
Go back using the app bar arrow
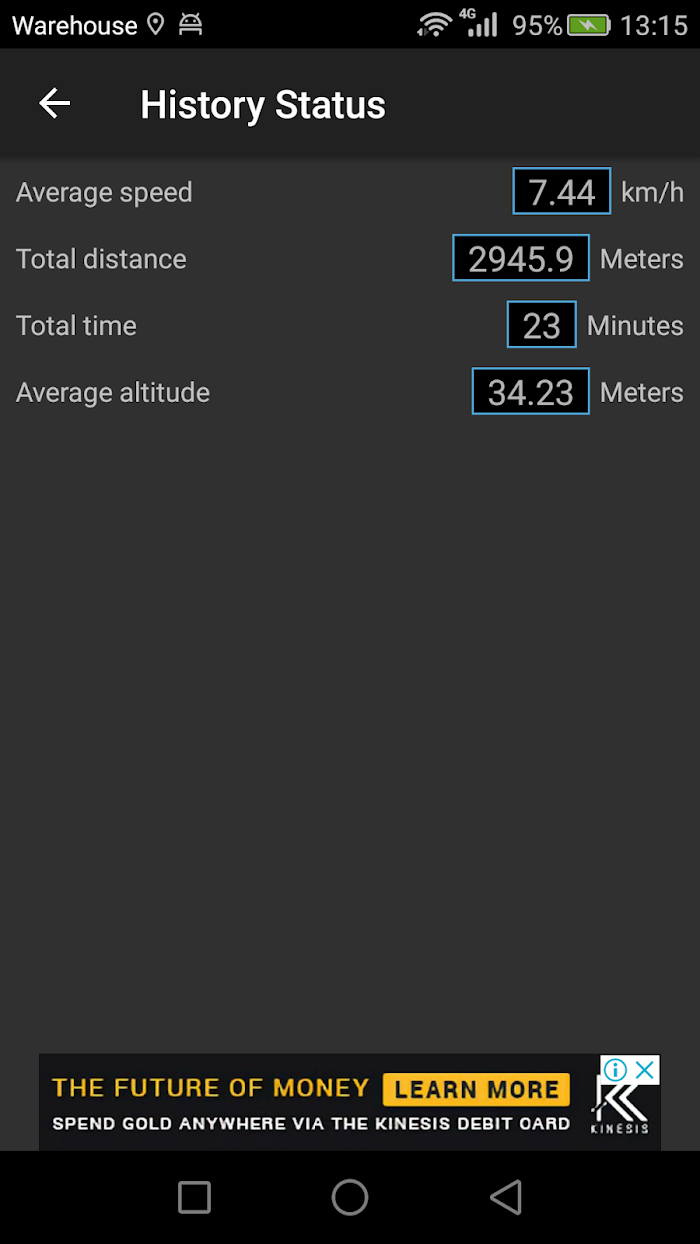(54, 104)
